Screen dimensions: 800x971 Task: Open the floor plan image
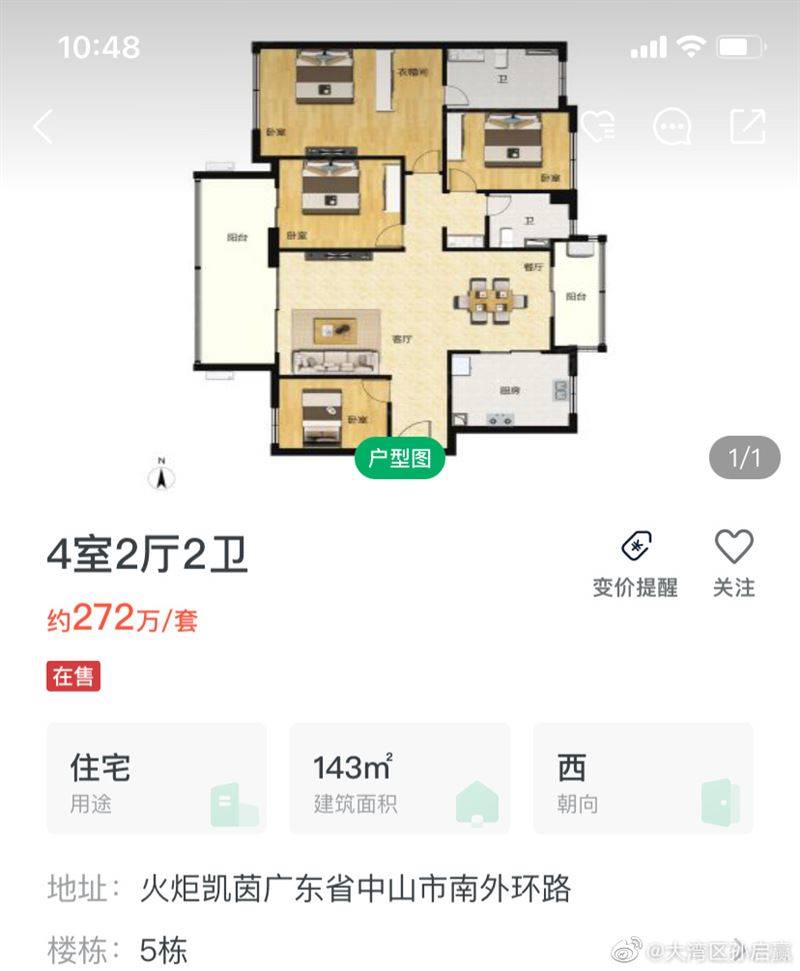point(398,250)
